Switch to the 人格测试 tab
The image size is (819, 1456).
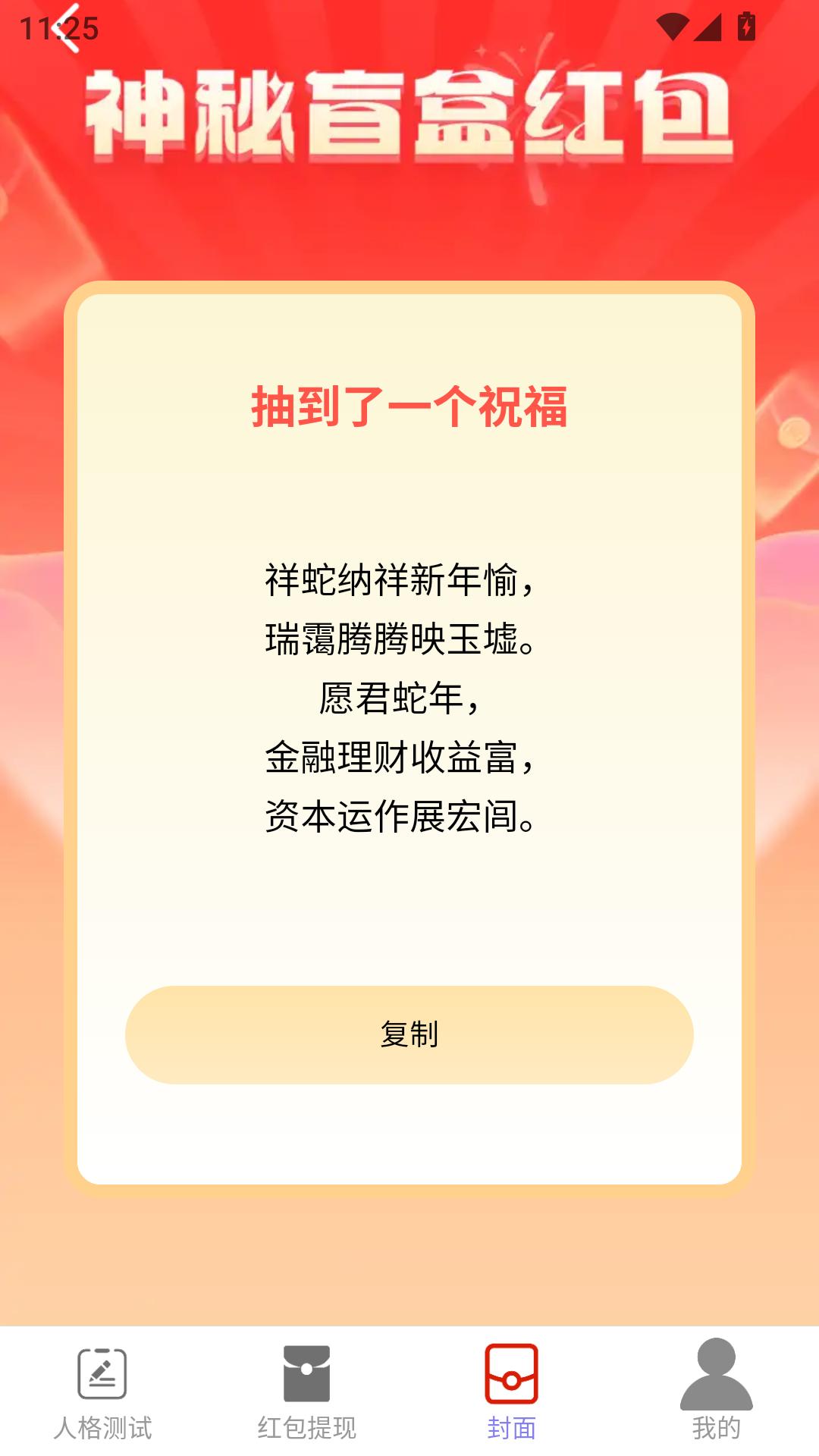click(x=102, y=1392)
